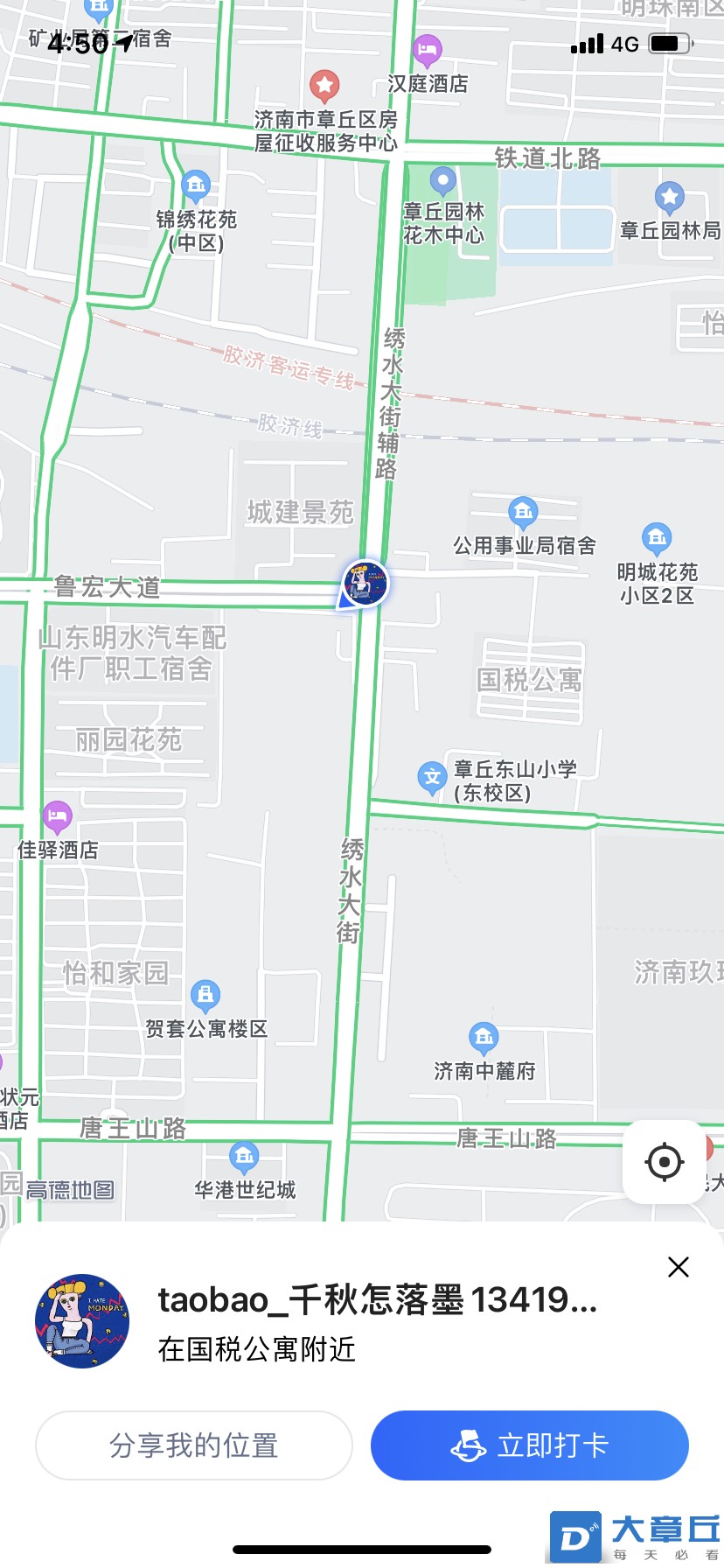724x1568 pixels.
Task: Select the 章丘园林局 map marker
Action: 670,199
